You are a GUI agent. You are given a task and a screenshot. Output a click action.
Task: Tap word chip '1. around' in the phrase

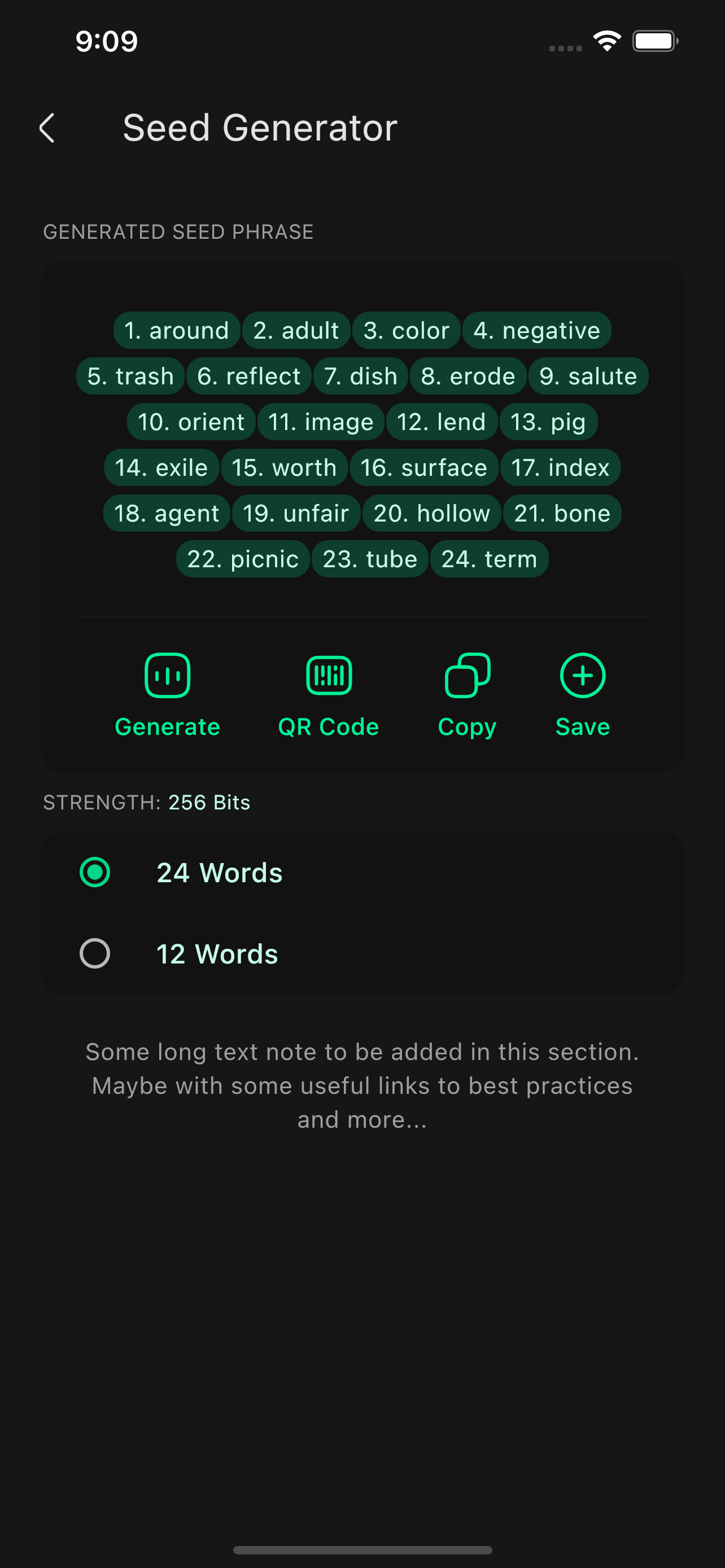(x=177, y=331)
